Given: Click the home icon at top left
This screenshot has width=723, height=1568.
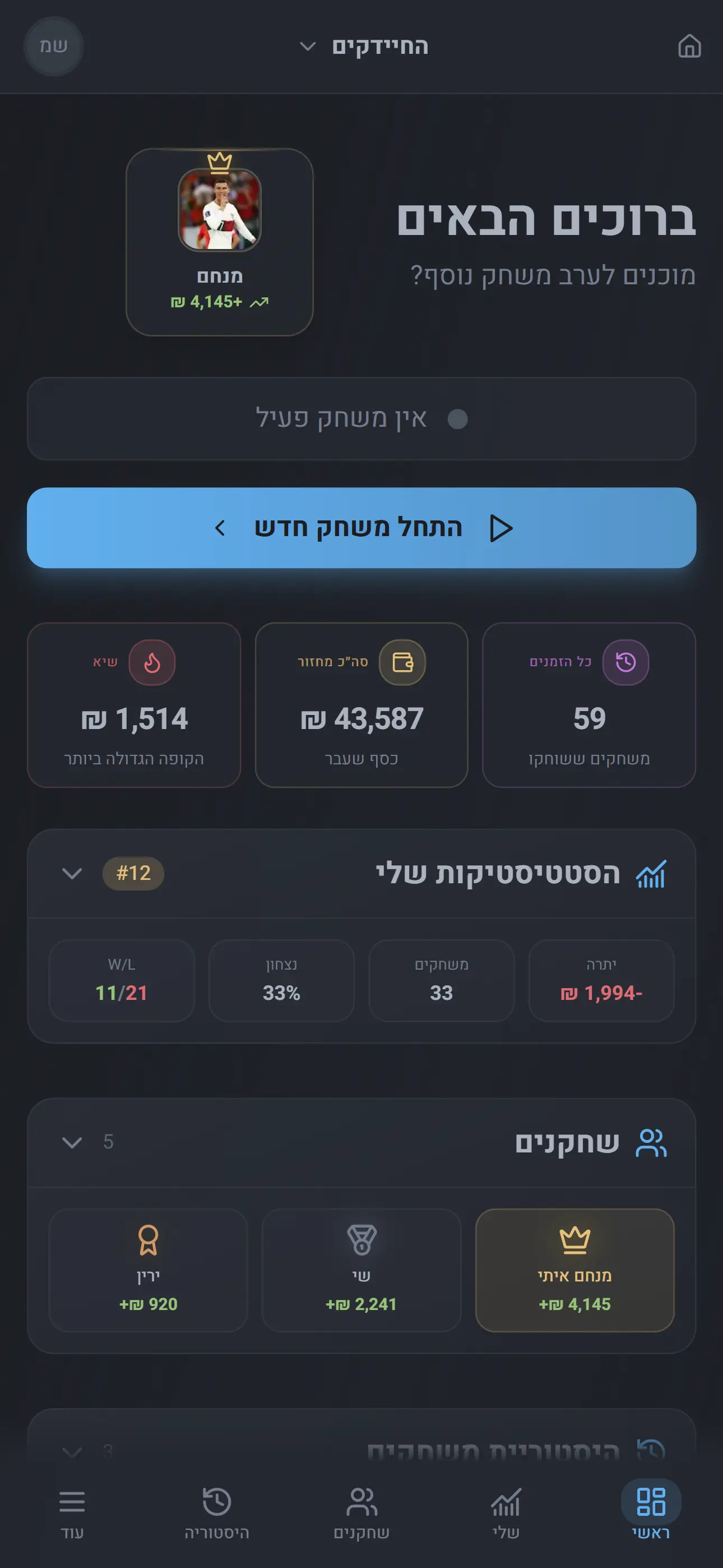Looking at the screenshot, I should point(690,47).
